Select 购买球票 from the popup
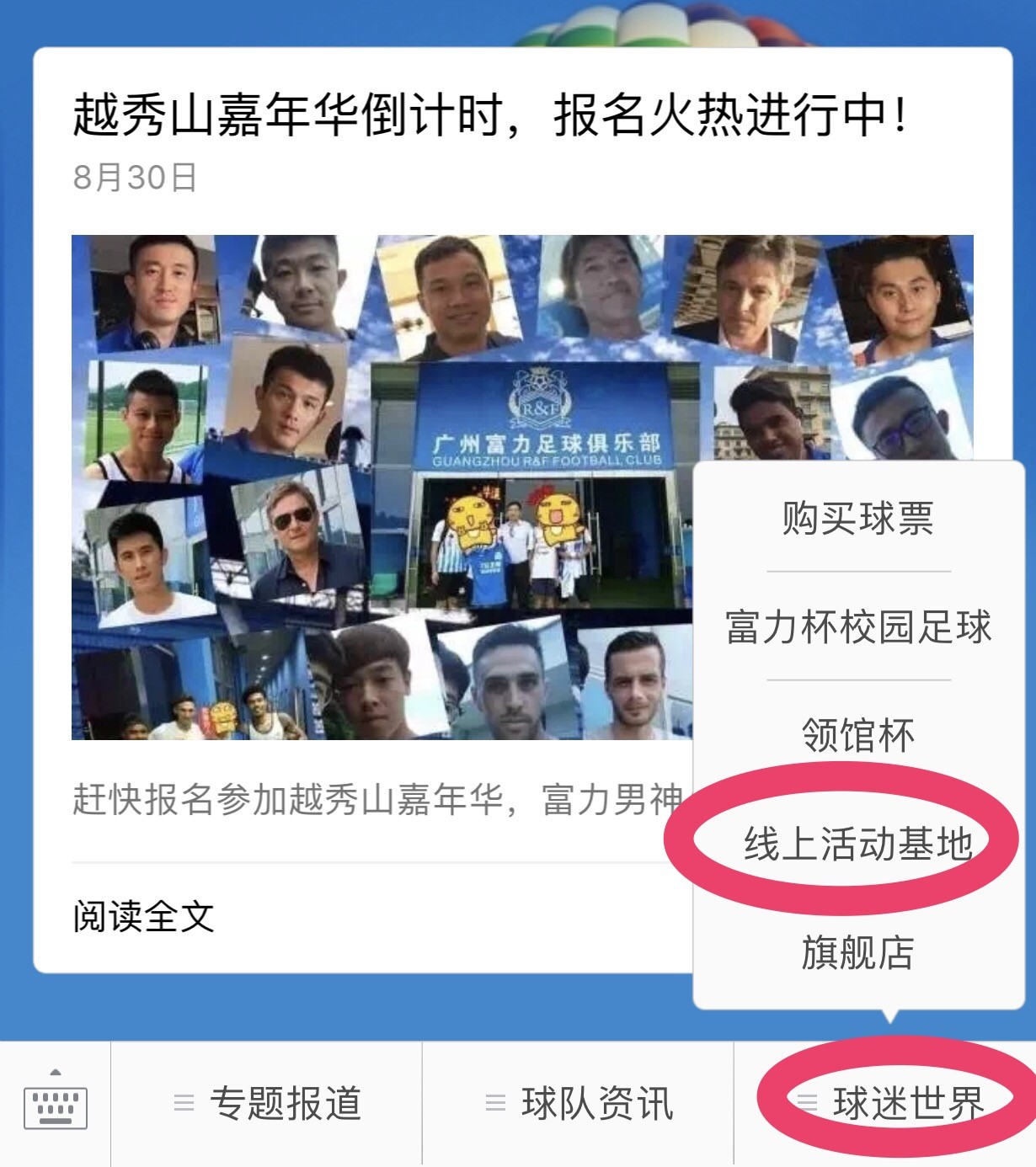1036x1167 pixels. point(857,518)
